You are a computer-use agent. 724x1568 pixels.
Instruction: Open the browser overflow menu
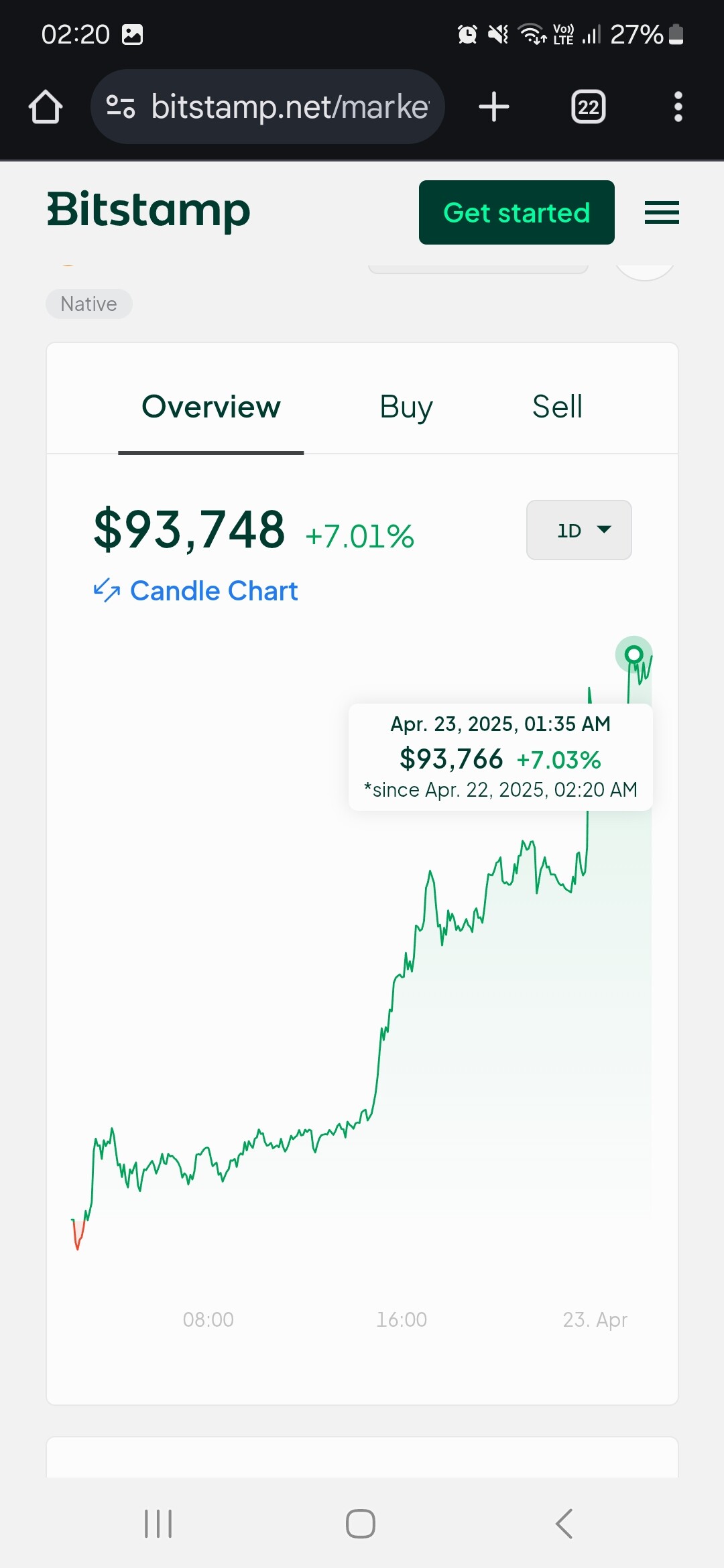(x=678, y=107)
